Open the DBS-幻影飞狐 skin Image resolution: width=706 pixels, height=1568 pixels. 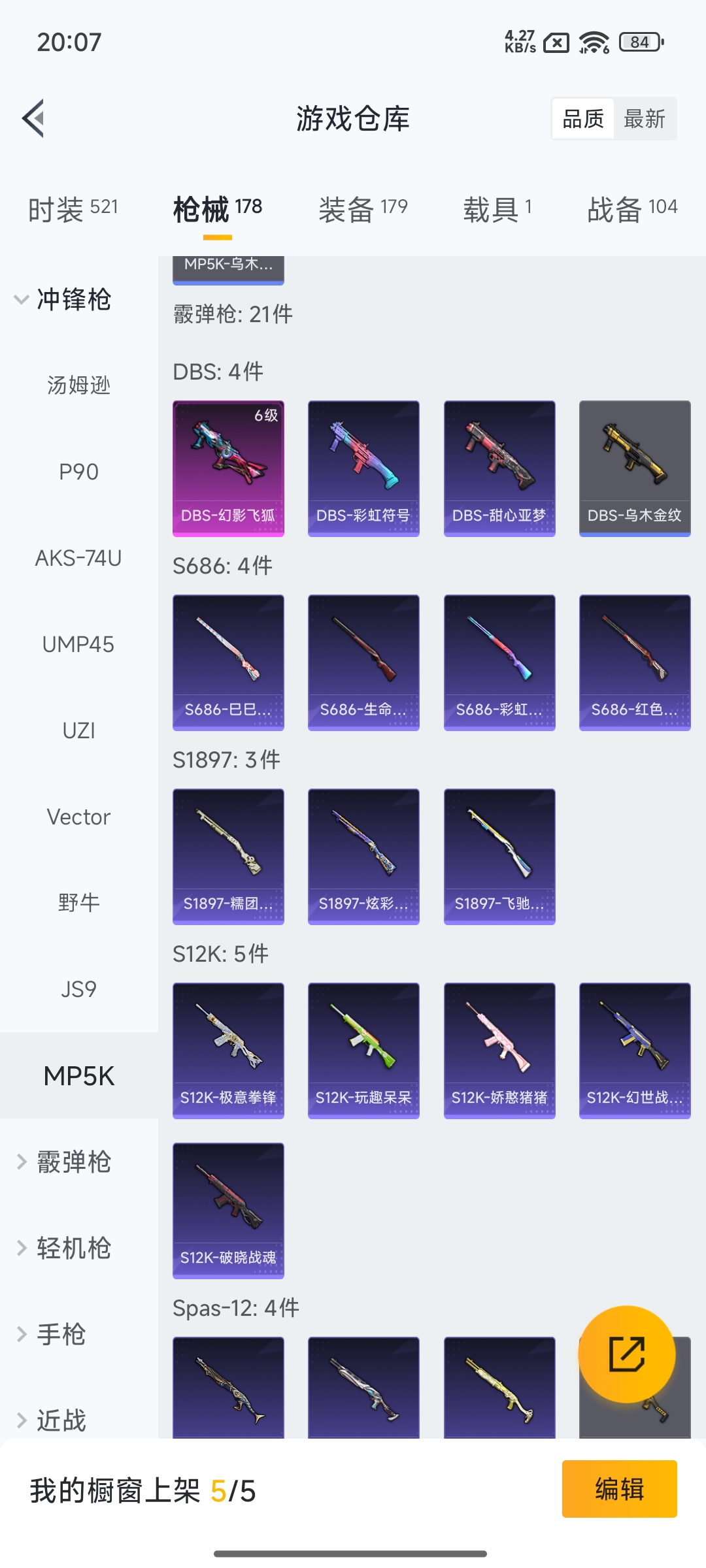point(228,468)
